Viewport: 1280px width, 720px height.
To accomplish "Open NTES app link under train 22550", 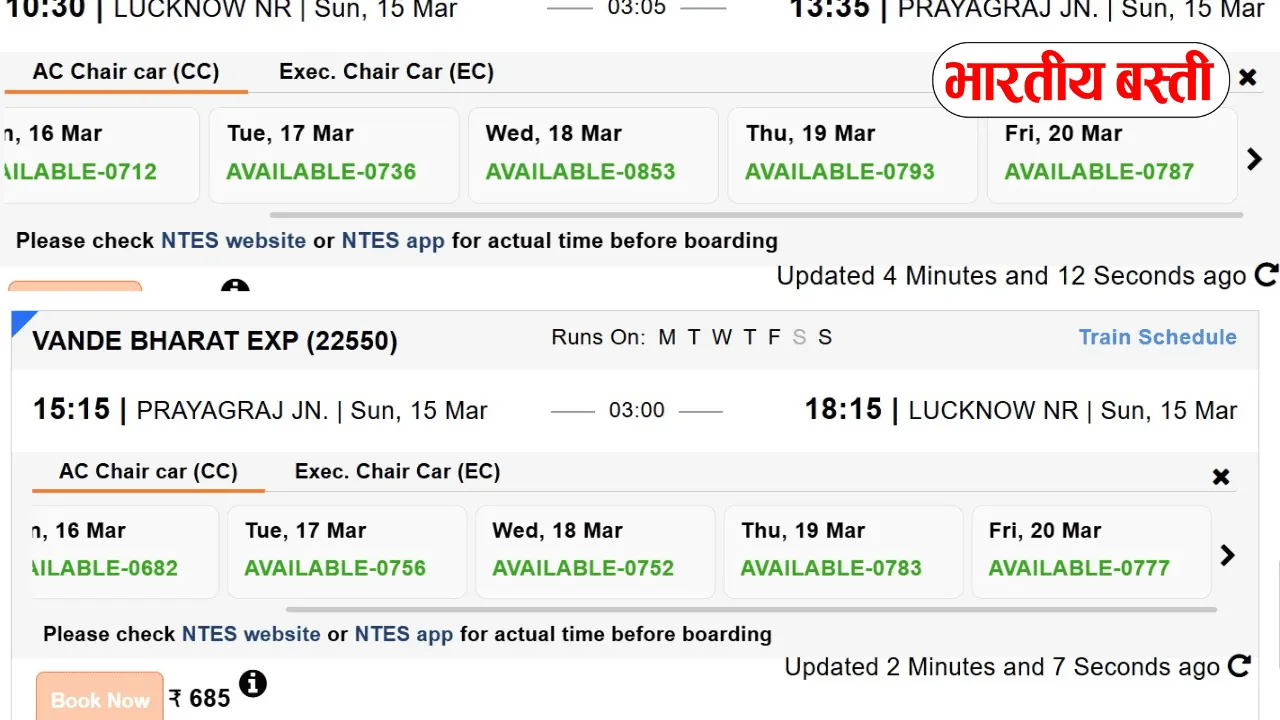I will coord(404,634).
